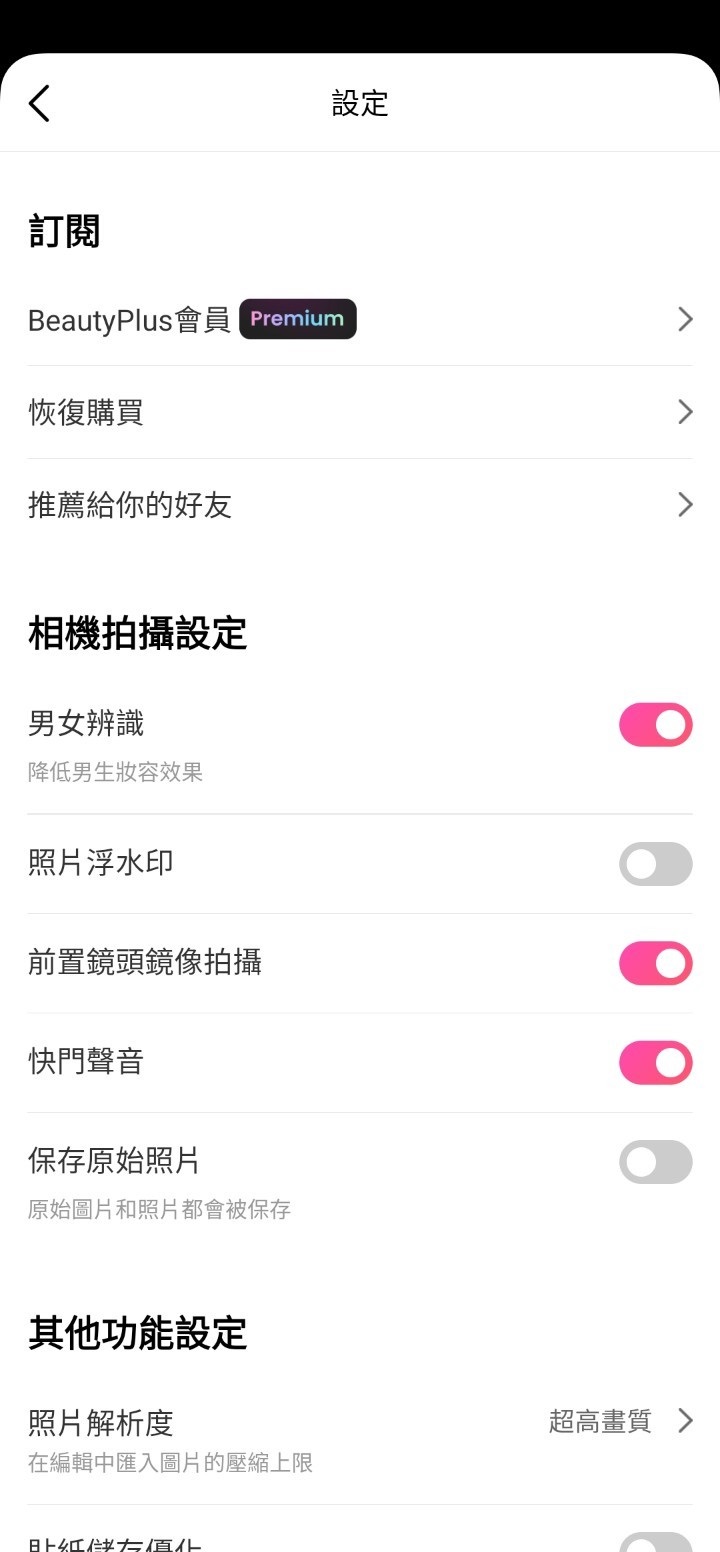Enable the 保存原始照片 save original toggle

(655, 1161)
